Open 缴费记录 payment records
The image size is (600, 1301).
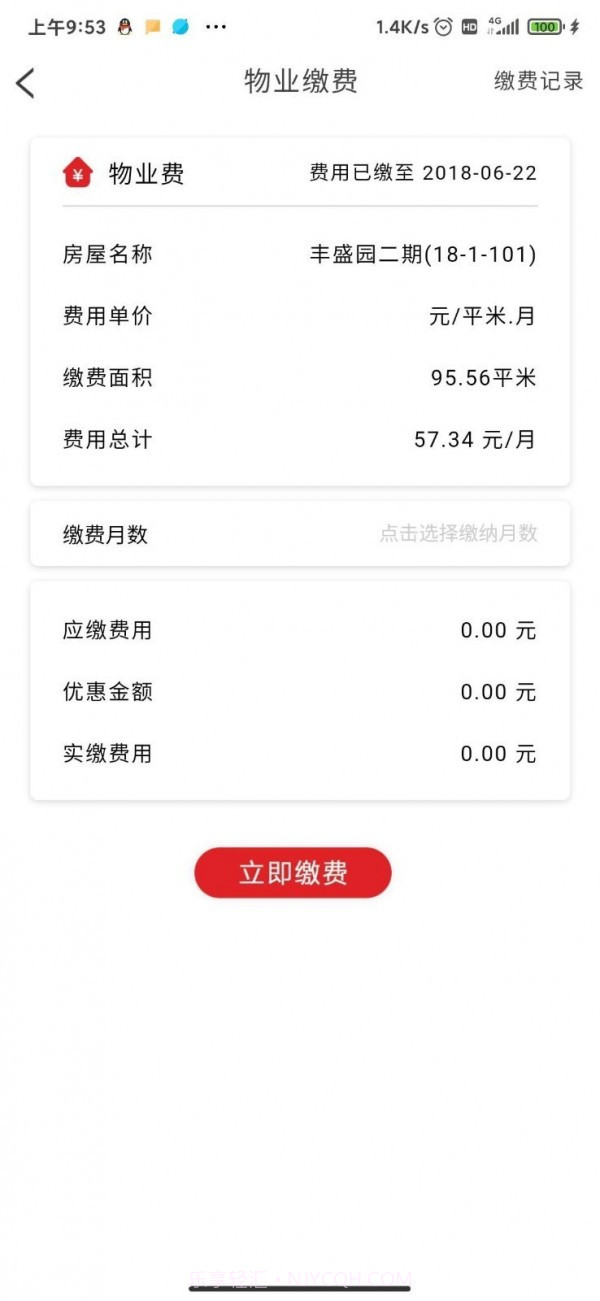pos(538,82)
